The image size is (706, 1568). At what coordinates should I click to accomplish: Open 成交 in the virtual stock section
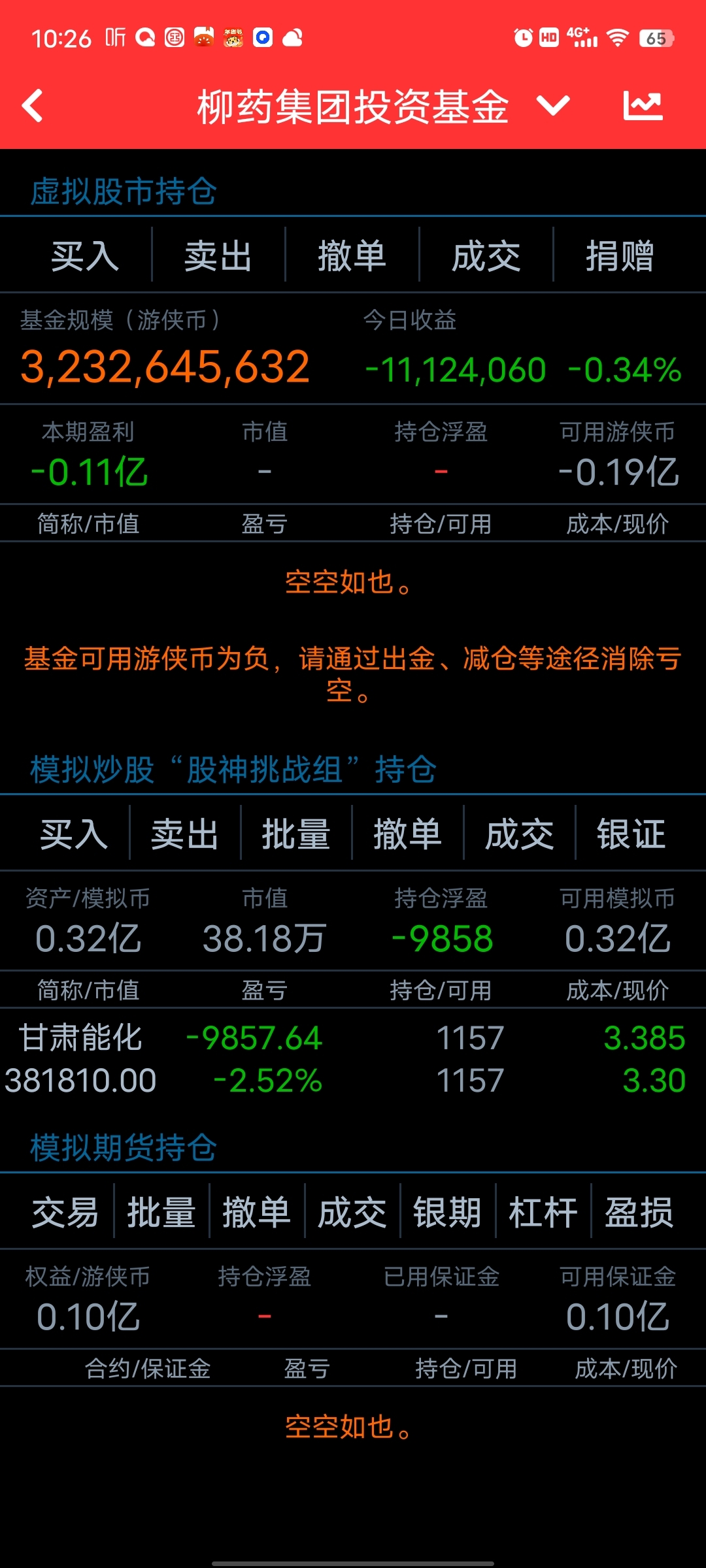486,255
